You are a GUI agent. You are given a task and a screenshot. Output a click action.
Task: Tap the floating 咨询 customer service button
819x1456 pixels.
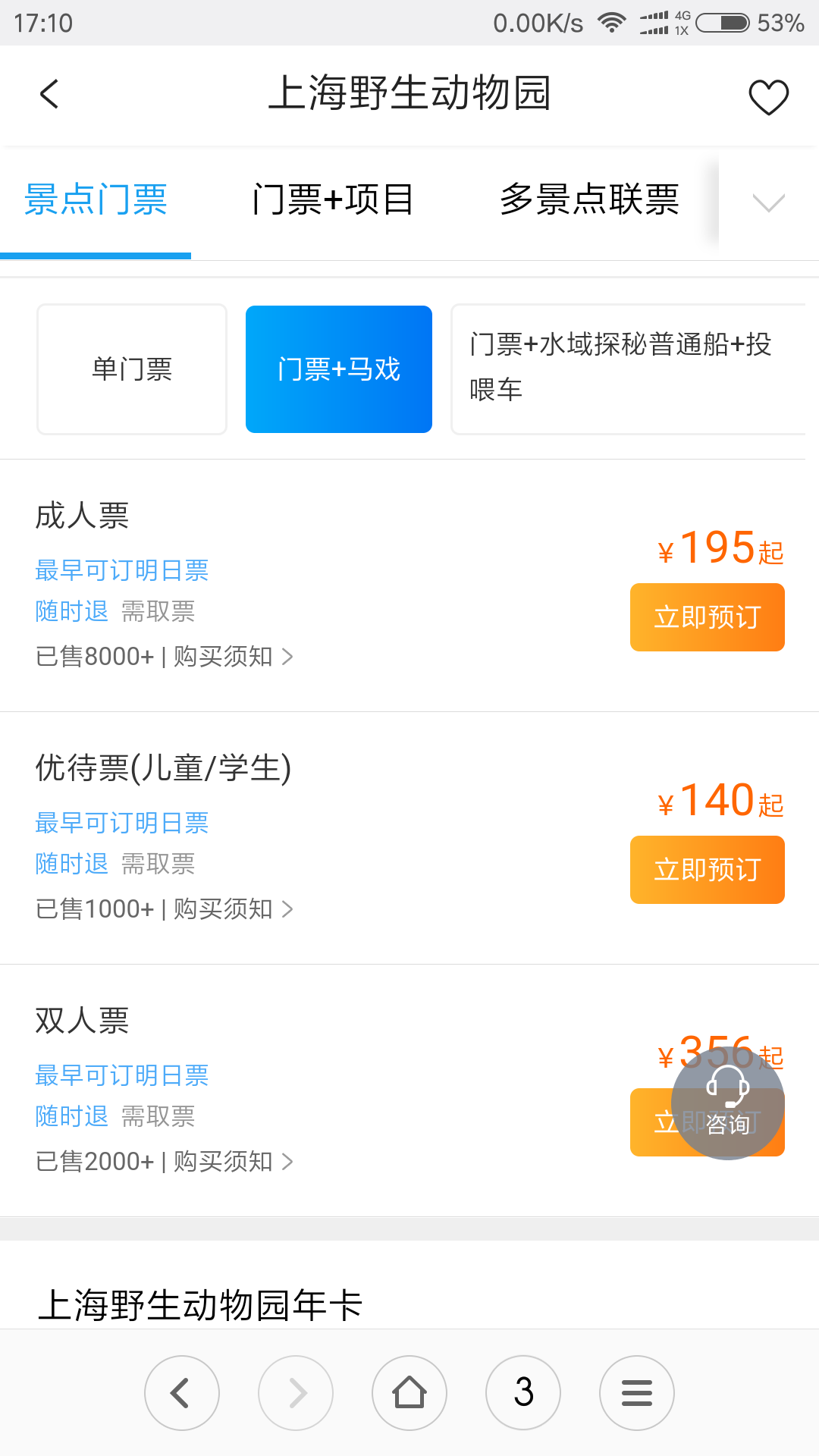[x=728, y=1103]
